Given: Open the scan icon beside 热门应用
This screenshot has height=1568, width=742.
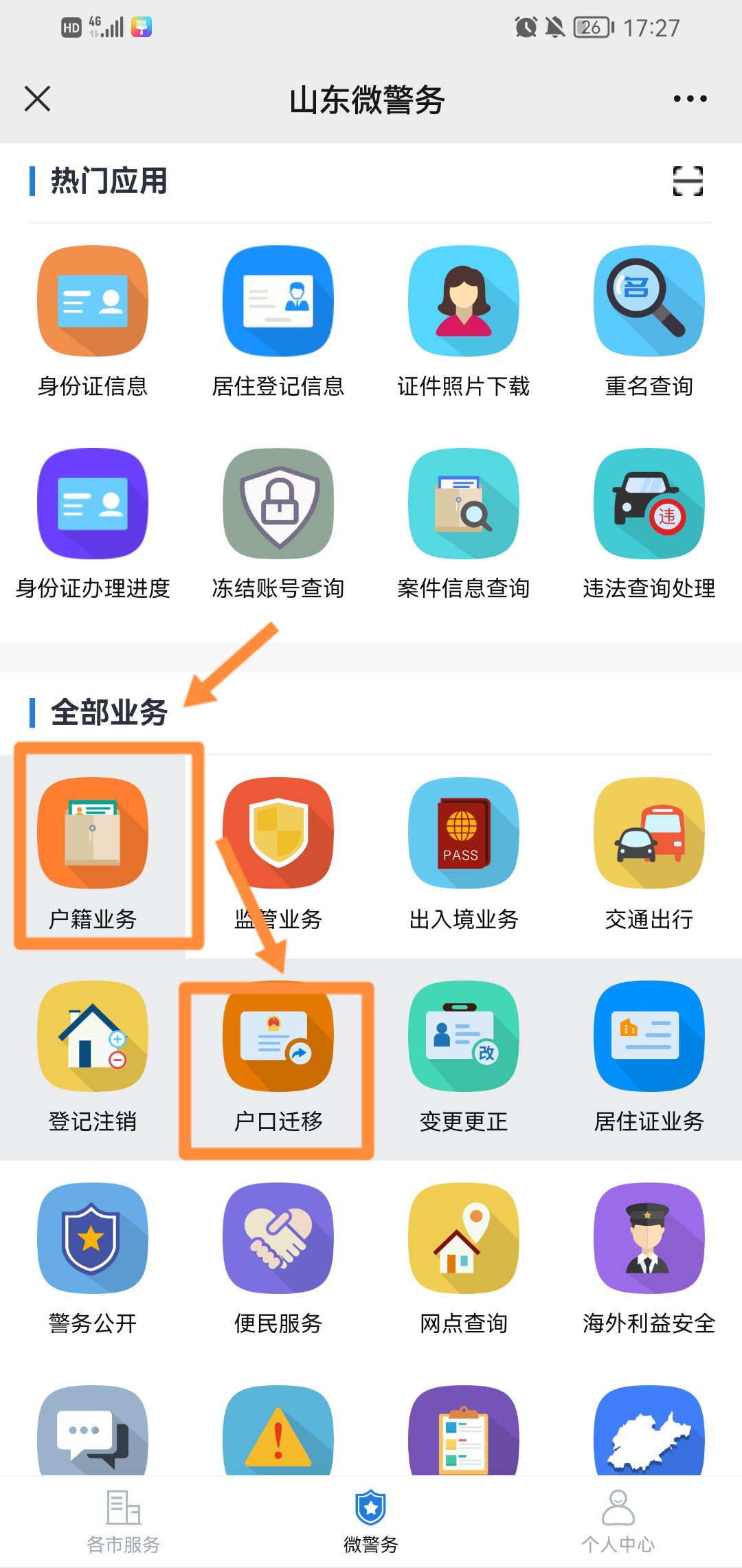Looking at the screenshot, I should [687, 181].
